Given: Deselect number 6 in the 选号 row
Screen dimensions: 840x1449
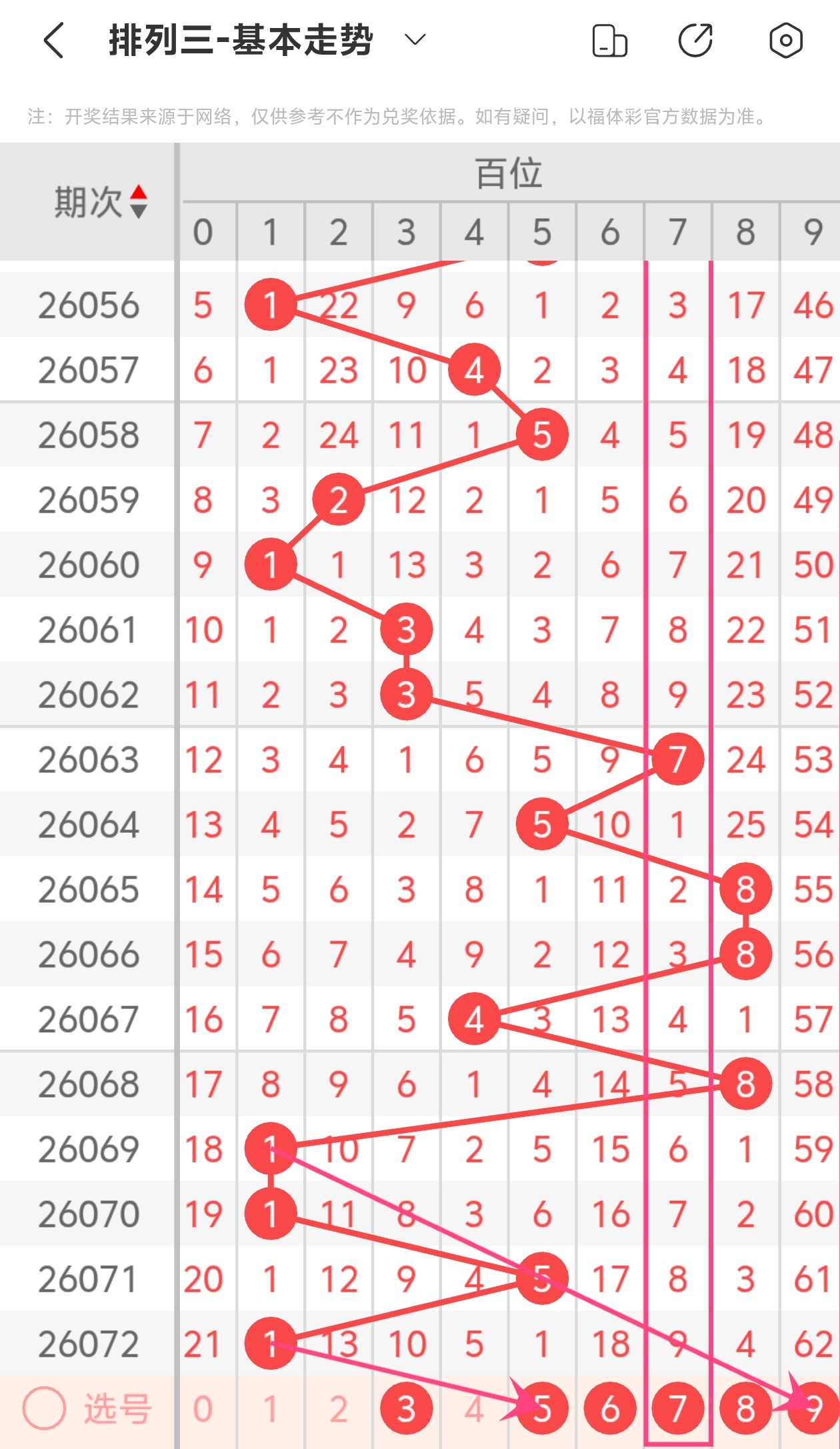Looking at the screenshot, I should (610, 1410).
